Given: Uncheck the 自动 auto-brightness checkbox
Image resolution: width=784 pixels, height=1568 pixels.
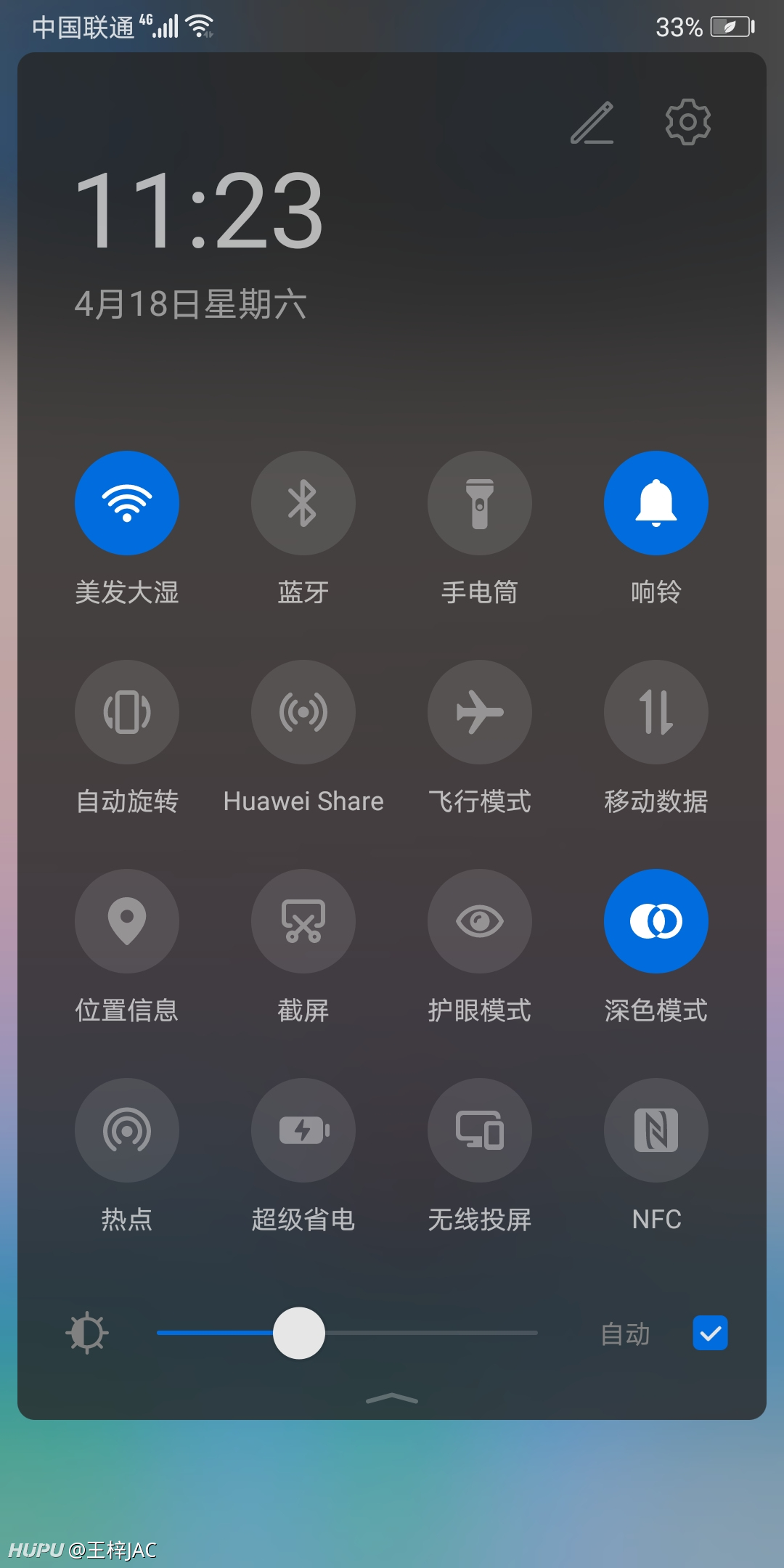Looking at the screenshot, I should pyautogui.click(x=711, y=1333).
